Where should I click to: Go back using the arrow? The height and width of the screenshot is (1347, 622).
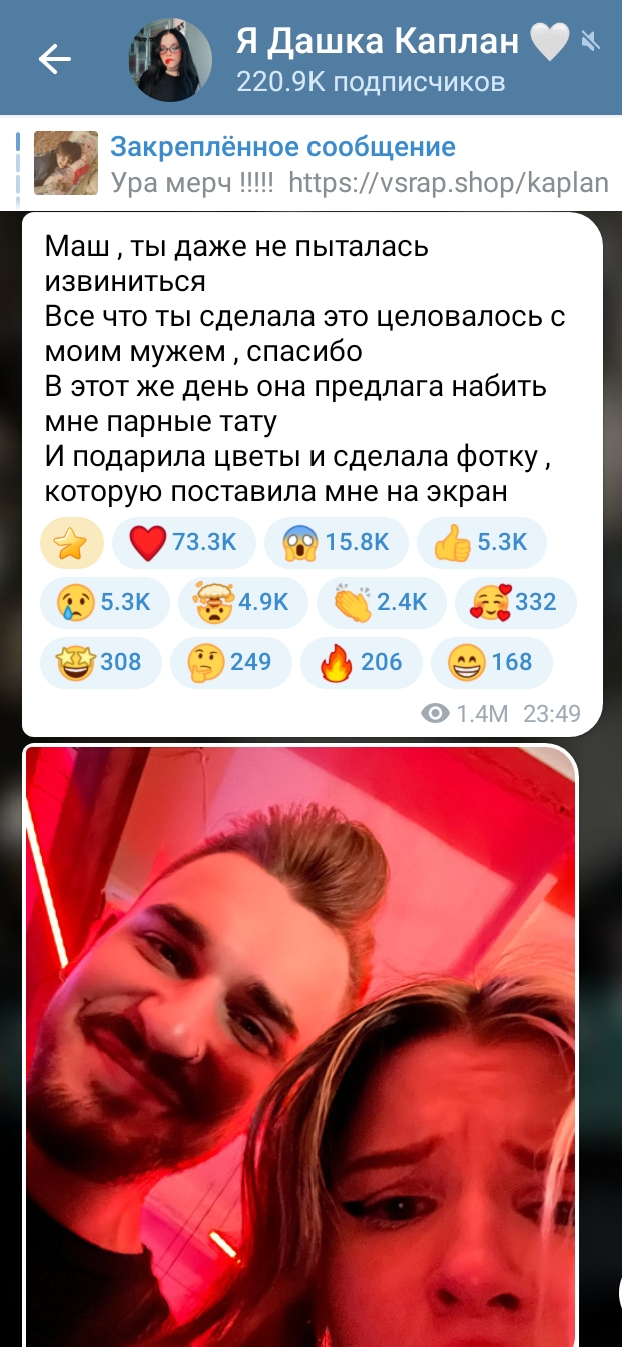pos(55,60)
